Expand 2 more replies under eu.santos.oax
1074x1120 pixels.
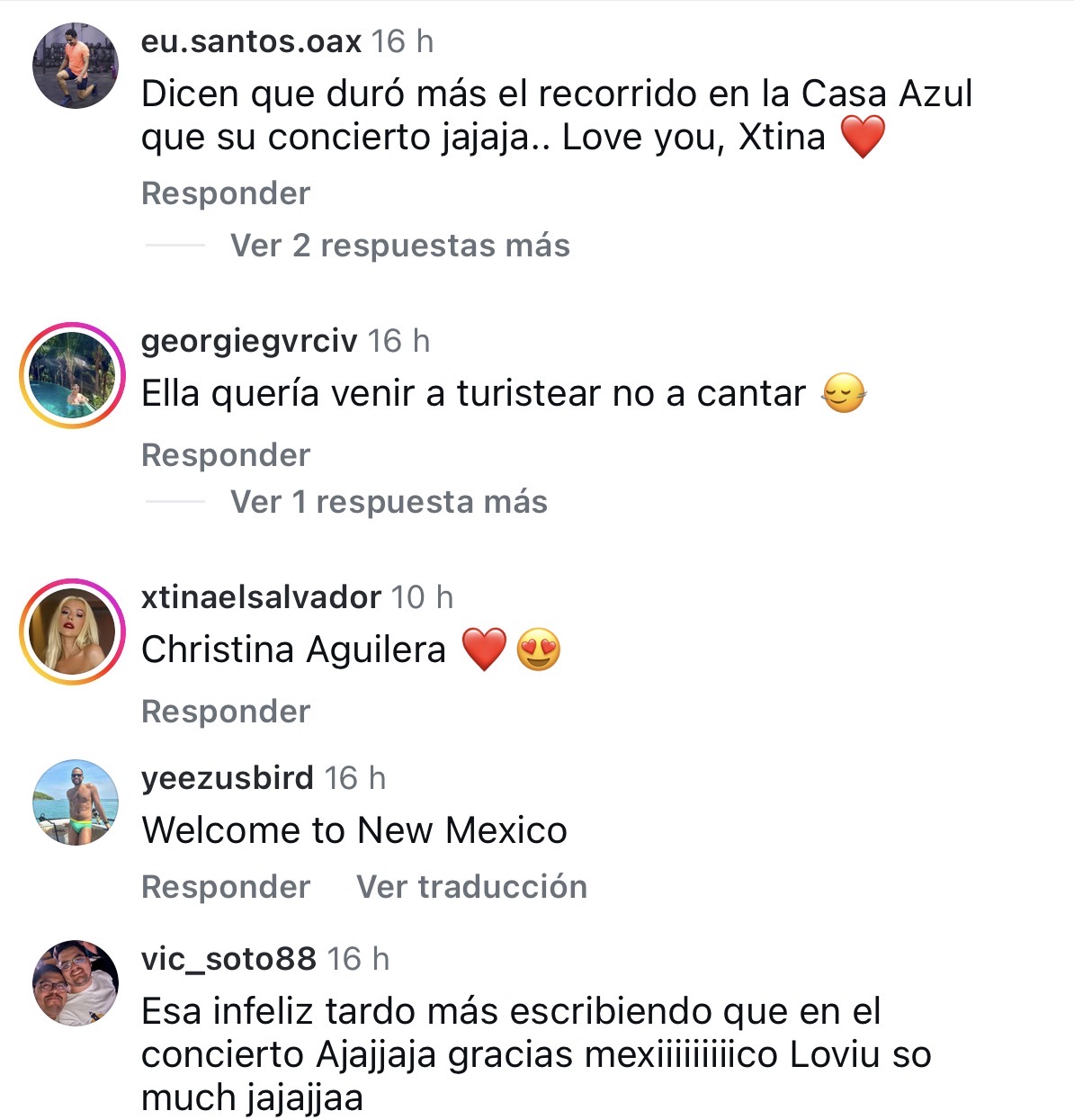click(x=399, y=246)
